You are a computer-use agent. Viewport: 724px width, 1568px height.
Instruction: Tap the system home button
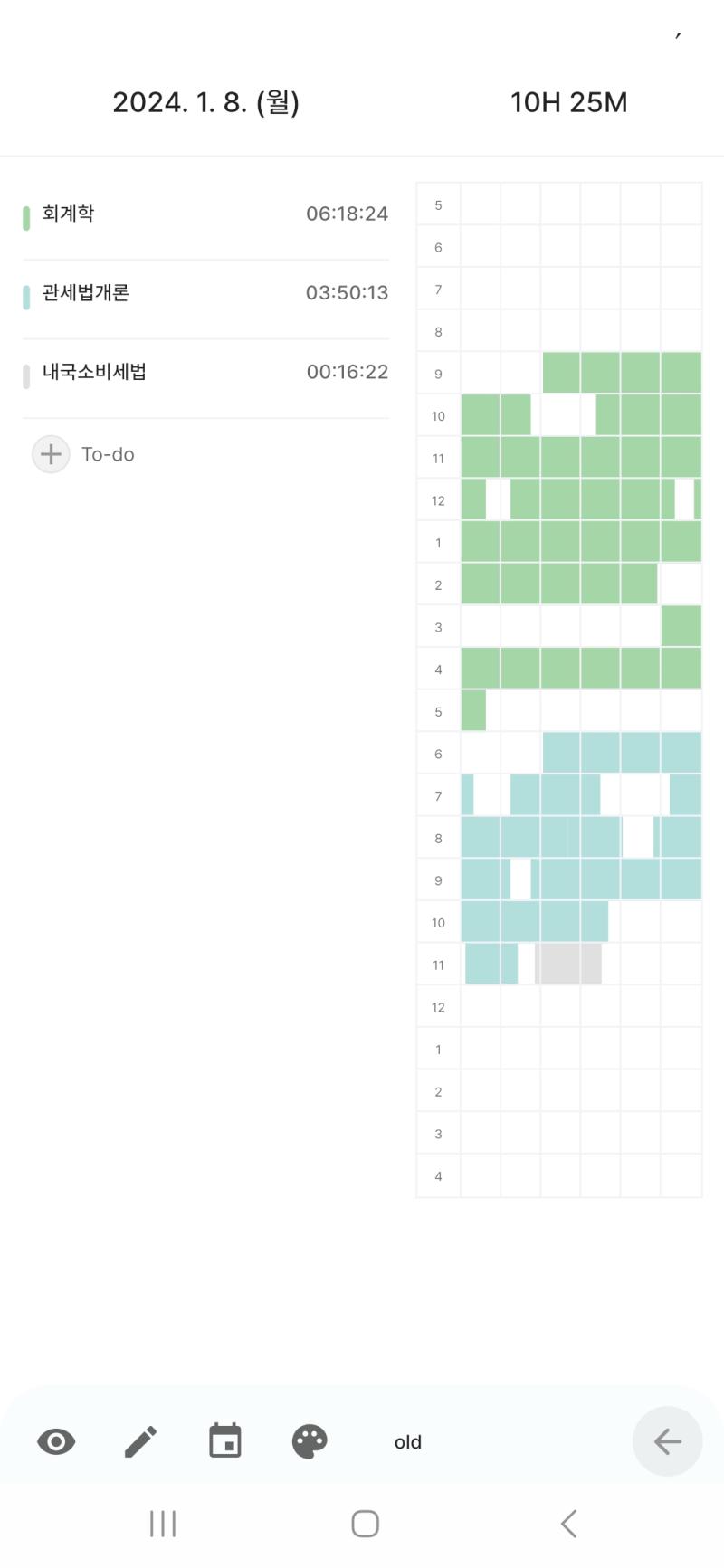coord(365,1524)
